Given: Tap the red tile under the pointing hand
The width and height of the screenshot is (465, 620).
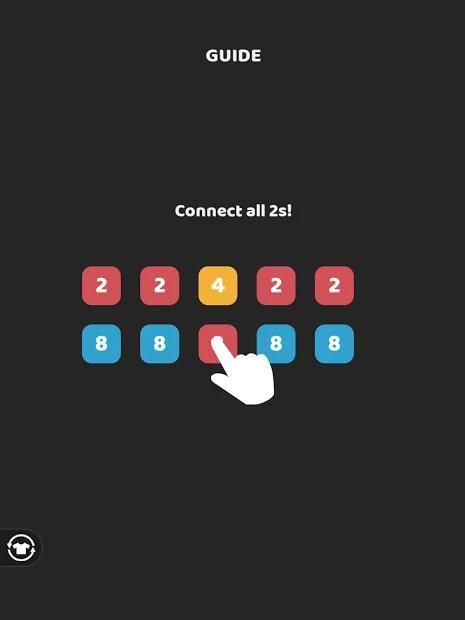Looking at the screenshot, I should click(x=217, y=344).
